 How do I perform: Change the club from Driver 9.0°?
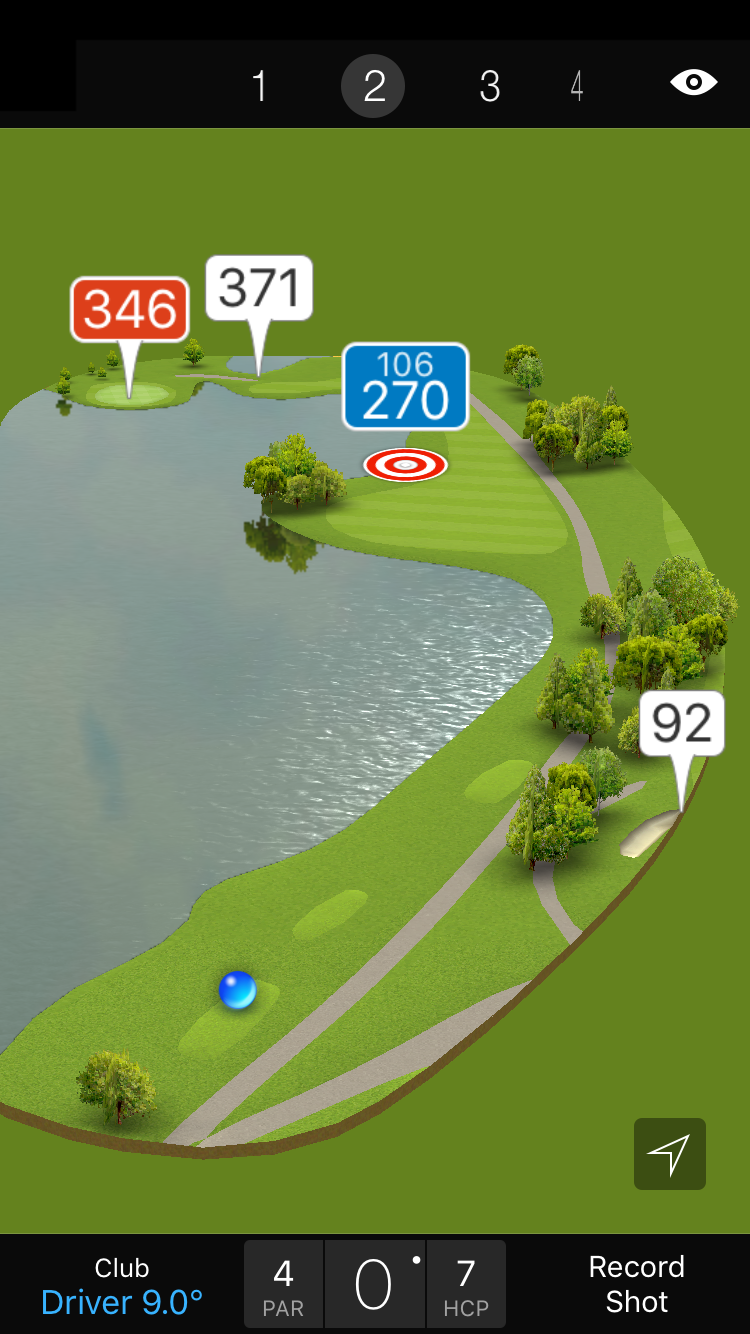(122, 1286)
